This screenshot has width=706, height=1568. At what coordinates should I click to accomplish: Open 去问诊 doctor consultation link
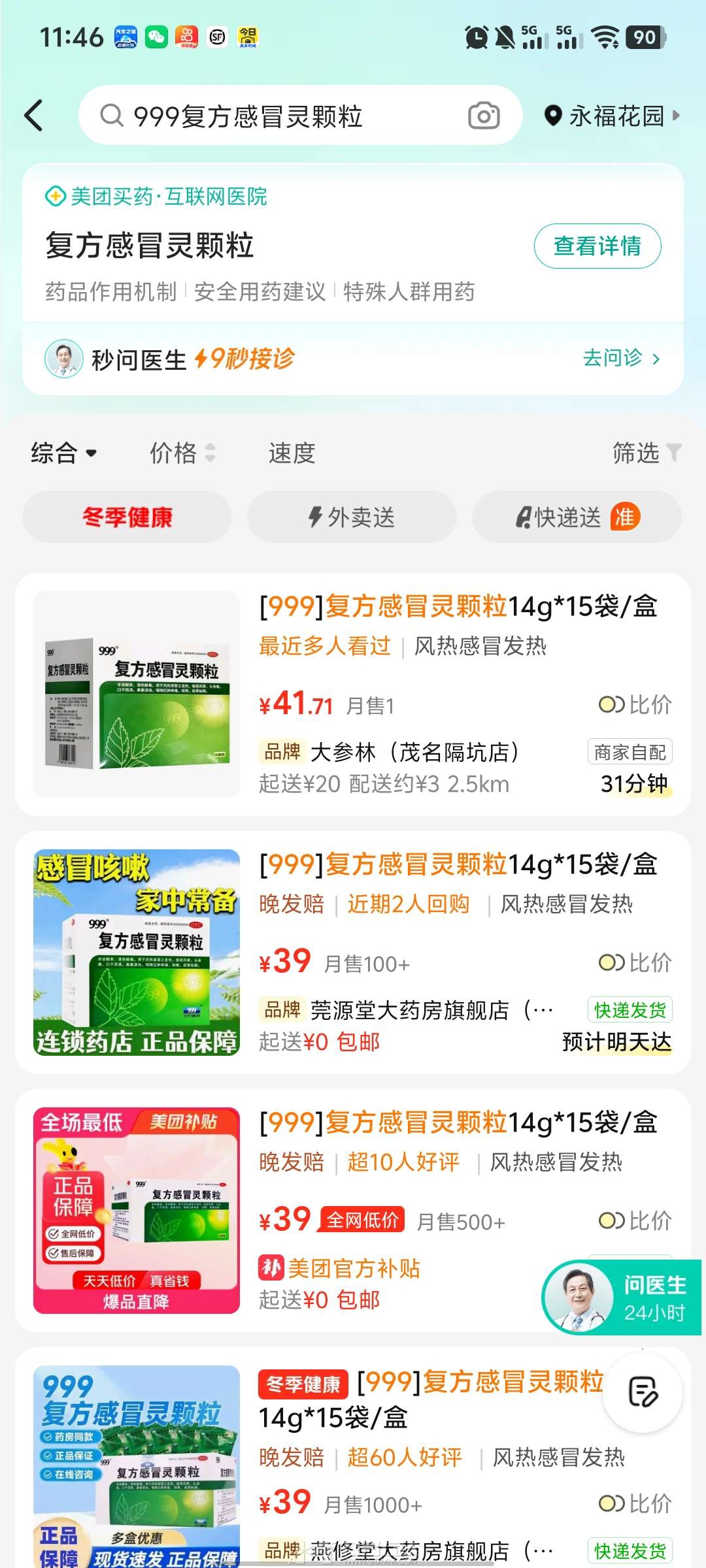click(x=621, y=358)
